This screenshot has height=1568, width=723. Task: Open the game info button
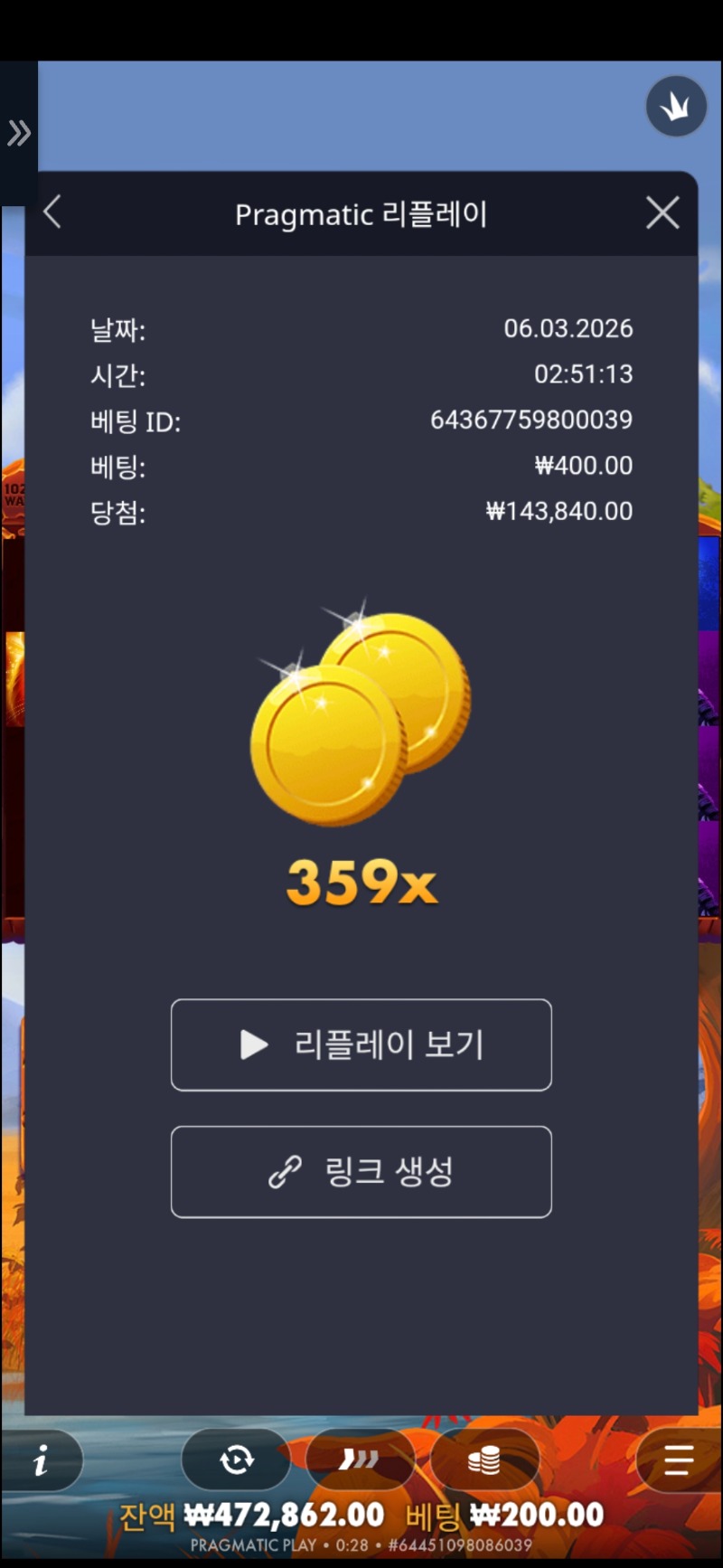coord(41,1459)
